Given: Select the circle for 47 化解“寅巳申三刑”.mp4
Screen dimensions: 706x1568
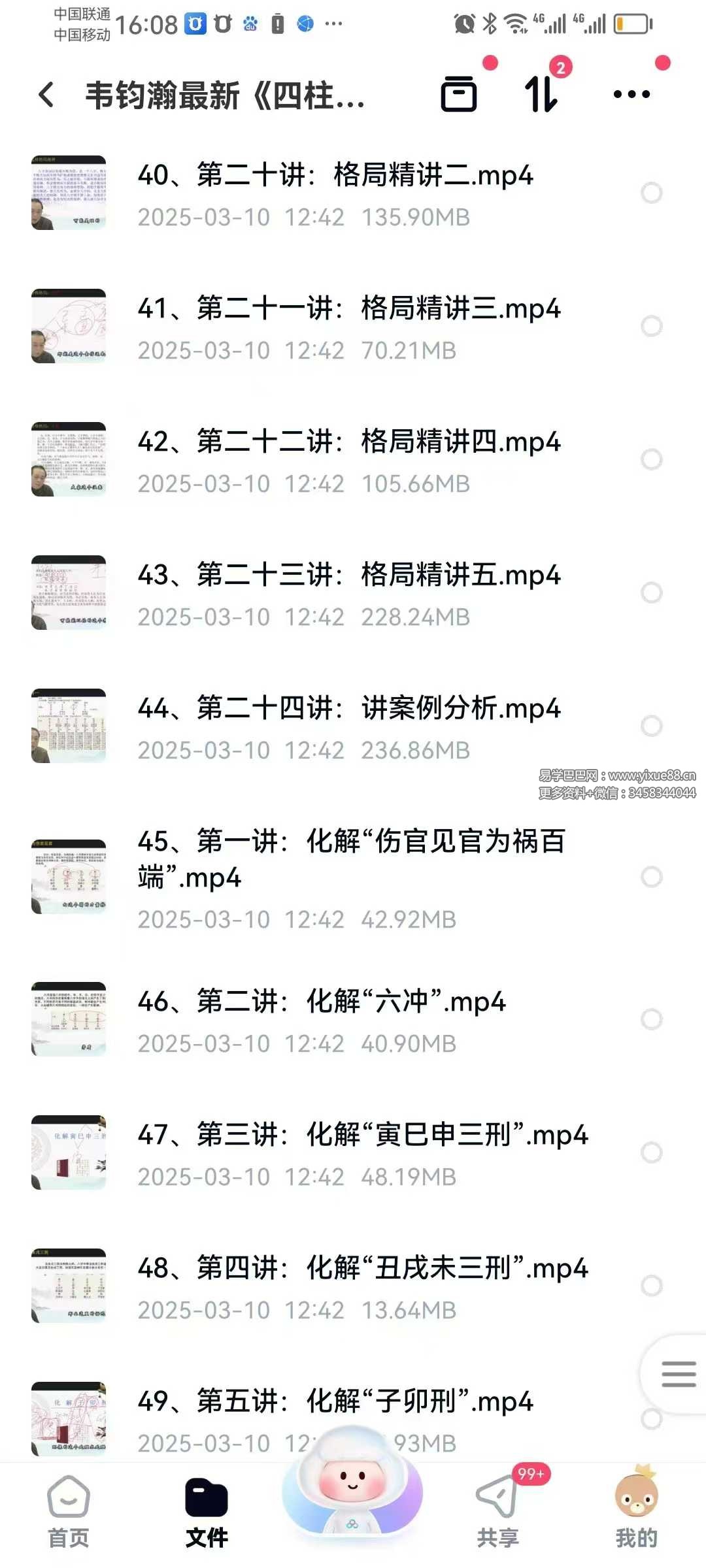Looking at the screenshot, I should (651, 1152).
